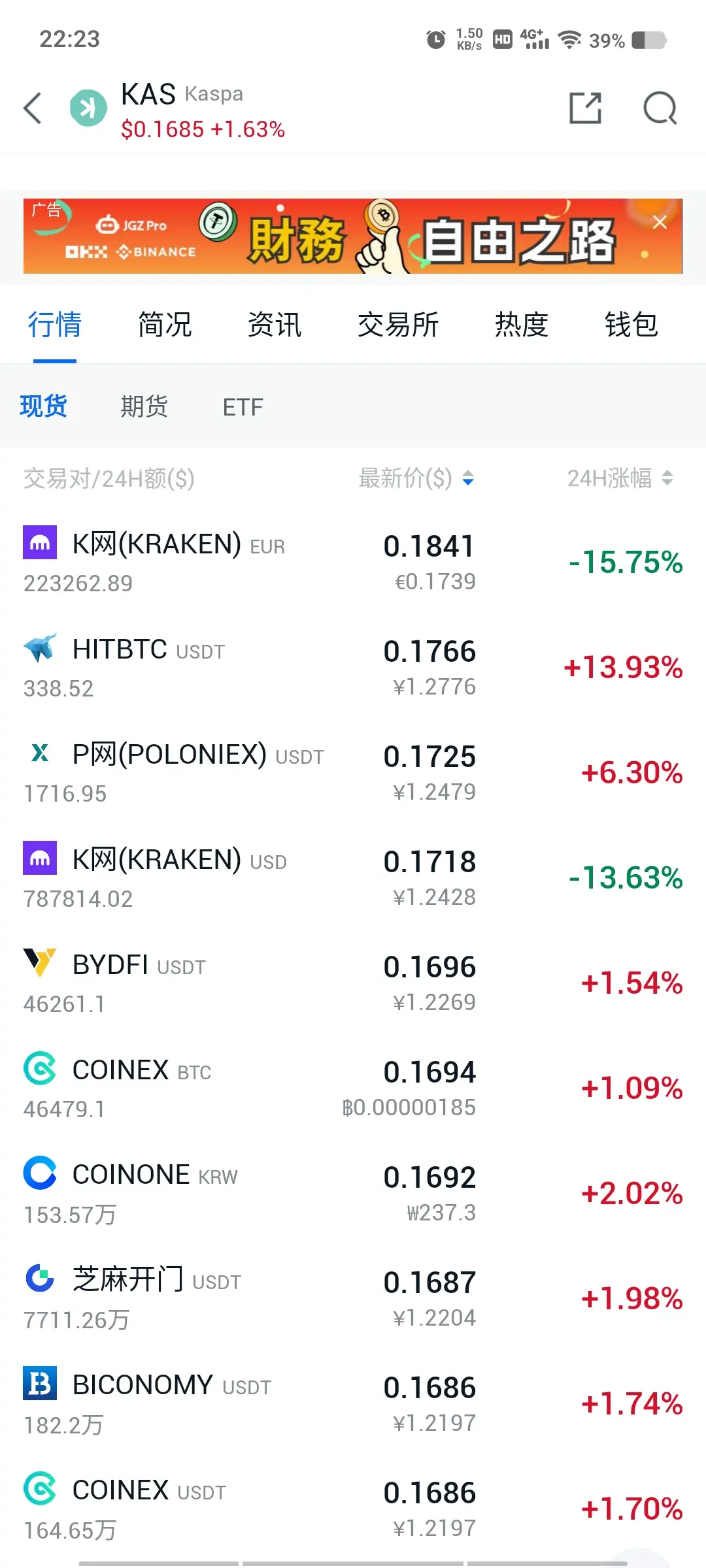
Task: Open the BYDFI USDT pair
Action: point(353,983)
